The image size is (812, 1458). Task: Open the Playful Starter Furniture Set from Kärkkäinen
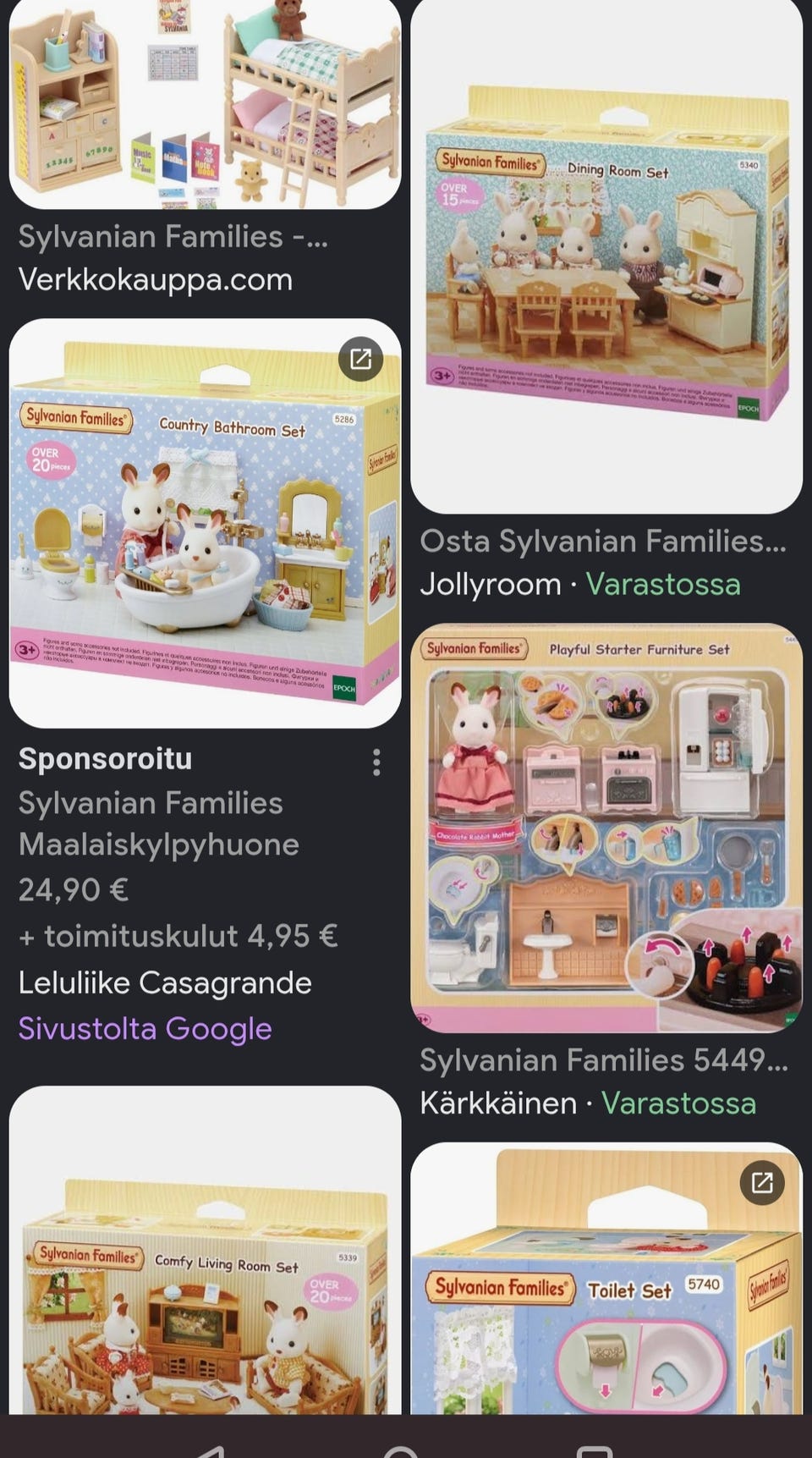[606, 828]
